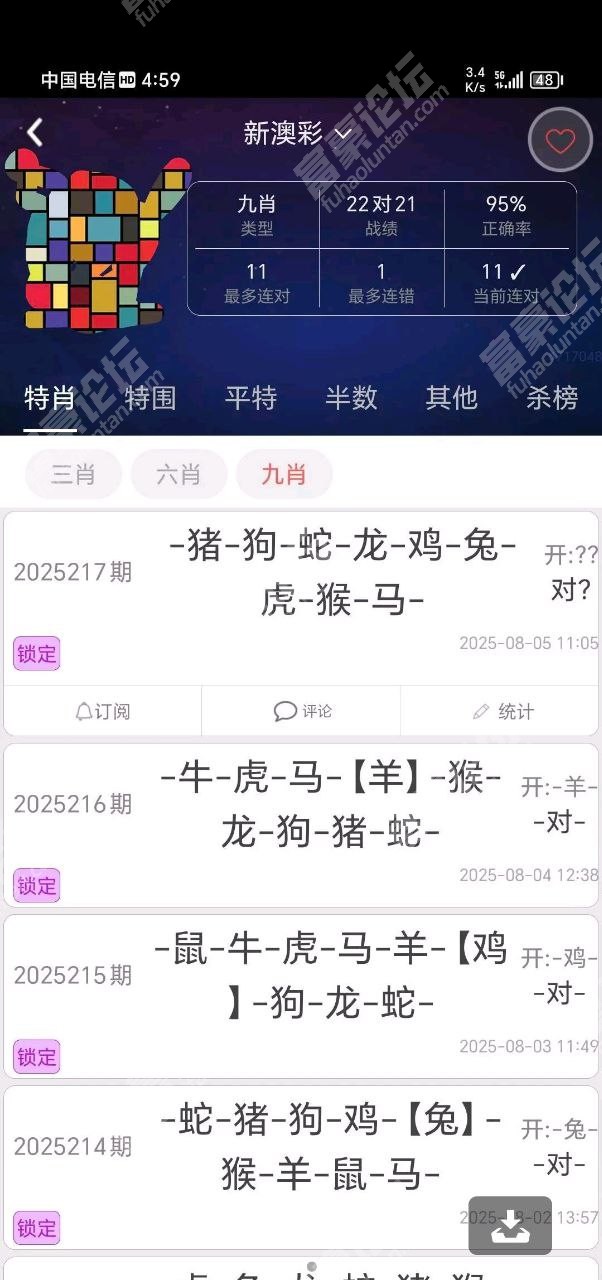This screenshot has width=602, height=1280.
Task: Open the 2025214期 prediction card
Action: 301,1168
